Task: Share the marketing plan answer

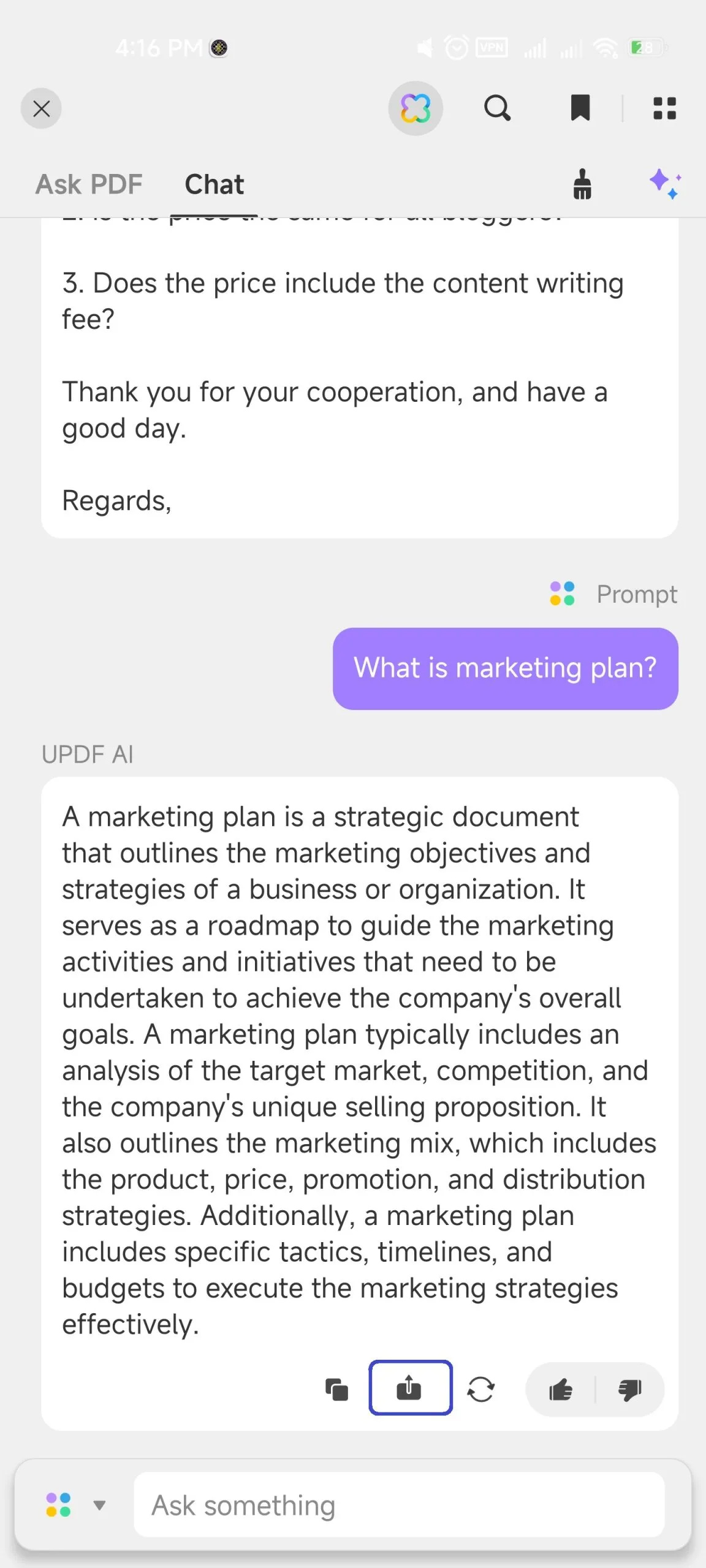Action: pyautogui.click(x=410, y=1388)
